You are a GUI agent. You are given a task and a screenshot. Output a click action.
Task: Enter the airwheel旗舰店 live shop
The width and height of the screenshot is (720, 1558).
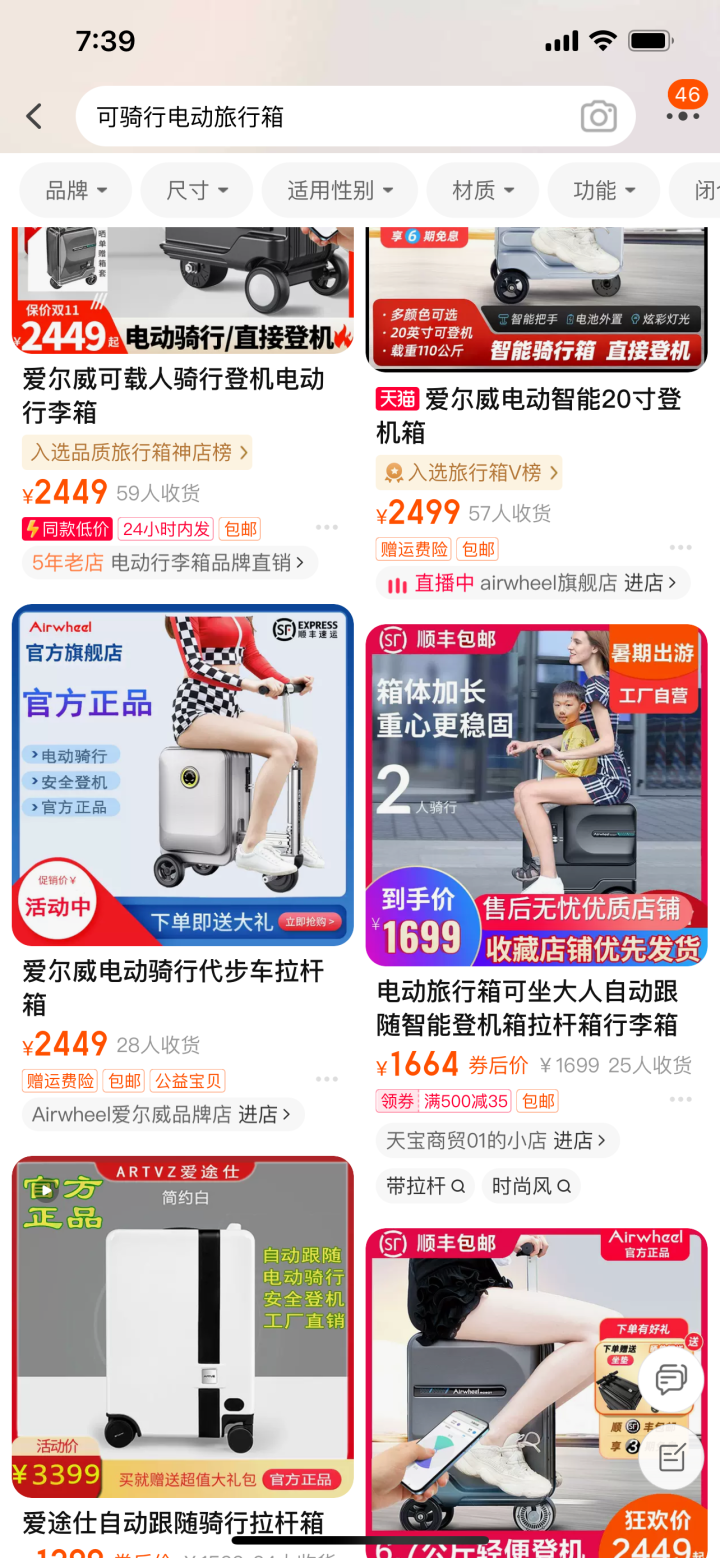pos(534,583)
